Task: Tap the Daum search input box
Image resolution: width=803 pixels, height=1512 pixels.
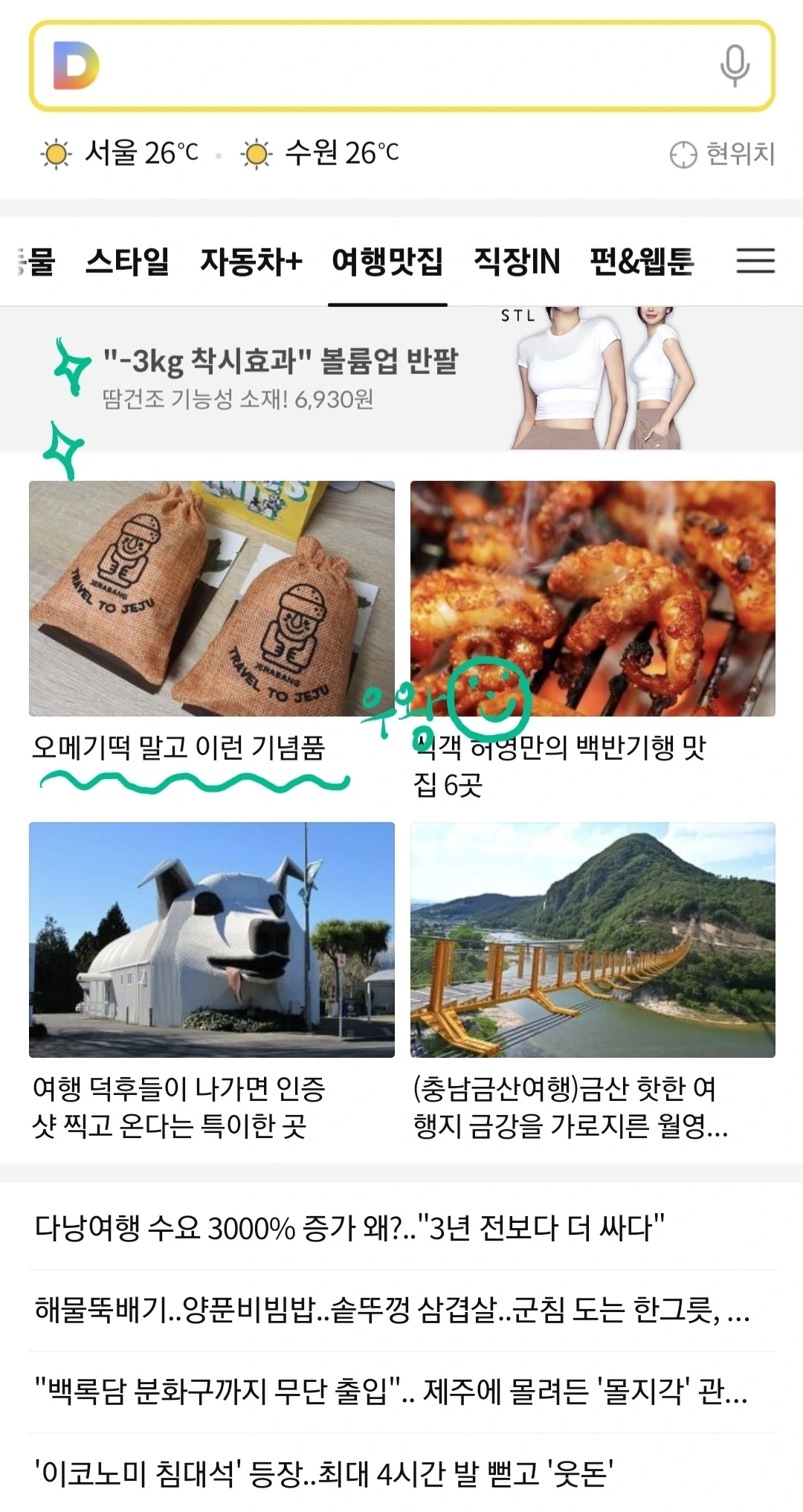Action: [401, 66]
